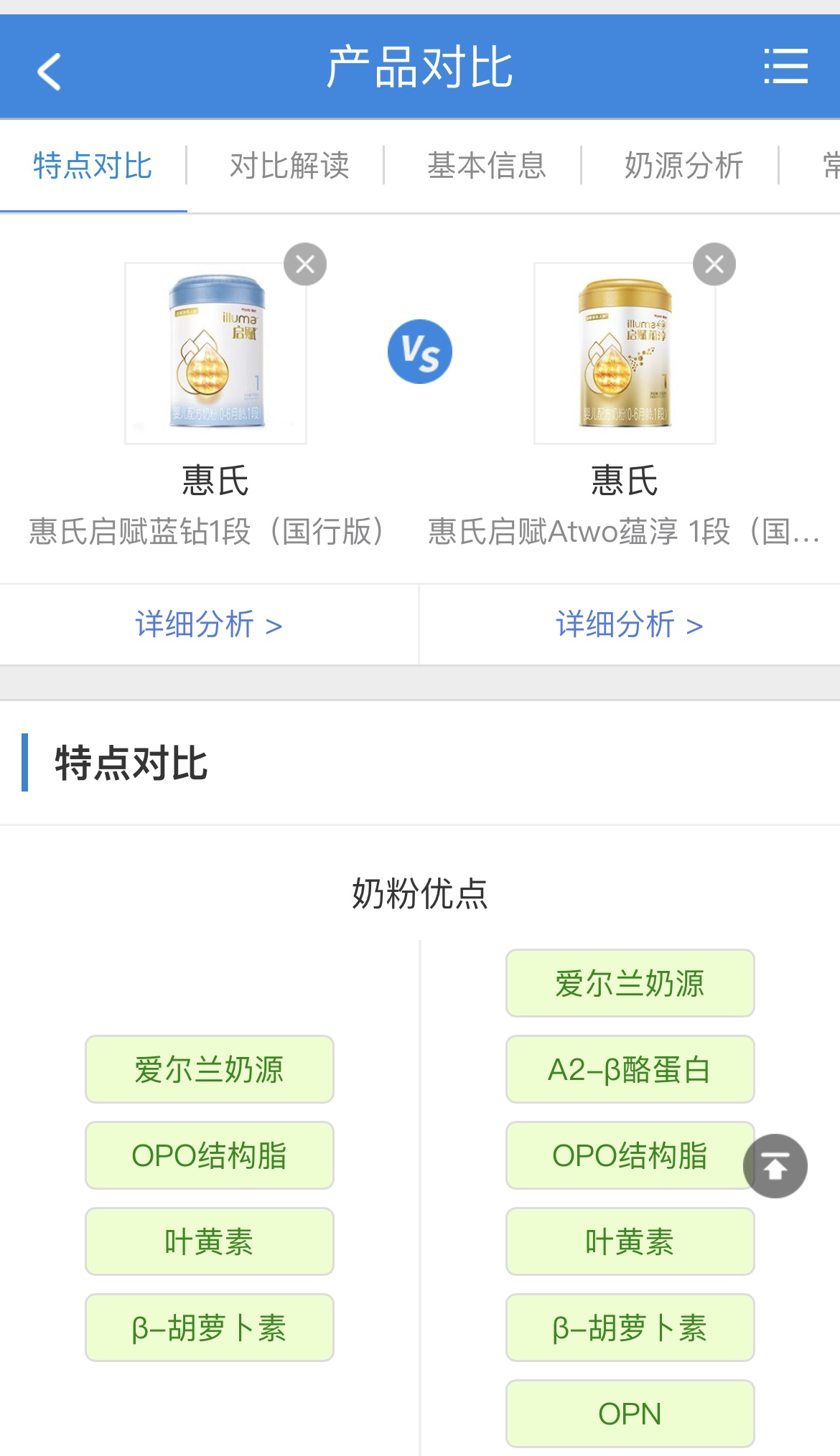The width and height of the screenshot is (840, 1456).
Task: Open 详细分析 for 启赋蓝钻1段
Action: pyautogui.click(x=208, y=624)
